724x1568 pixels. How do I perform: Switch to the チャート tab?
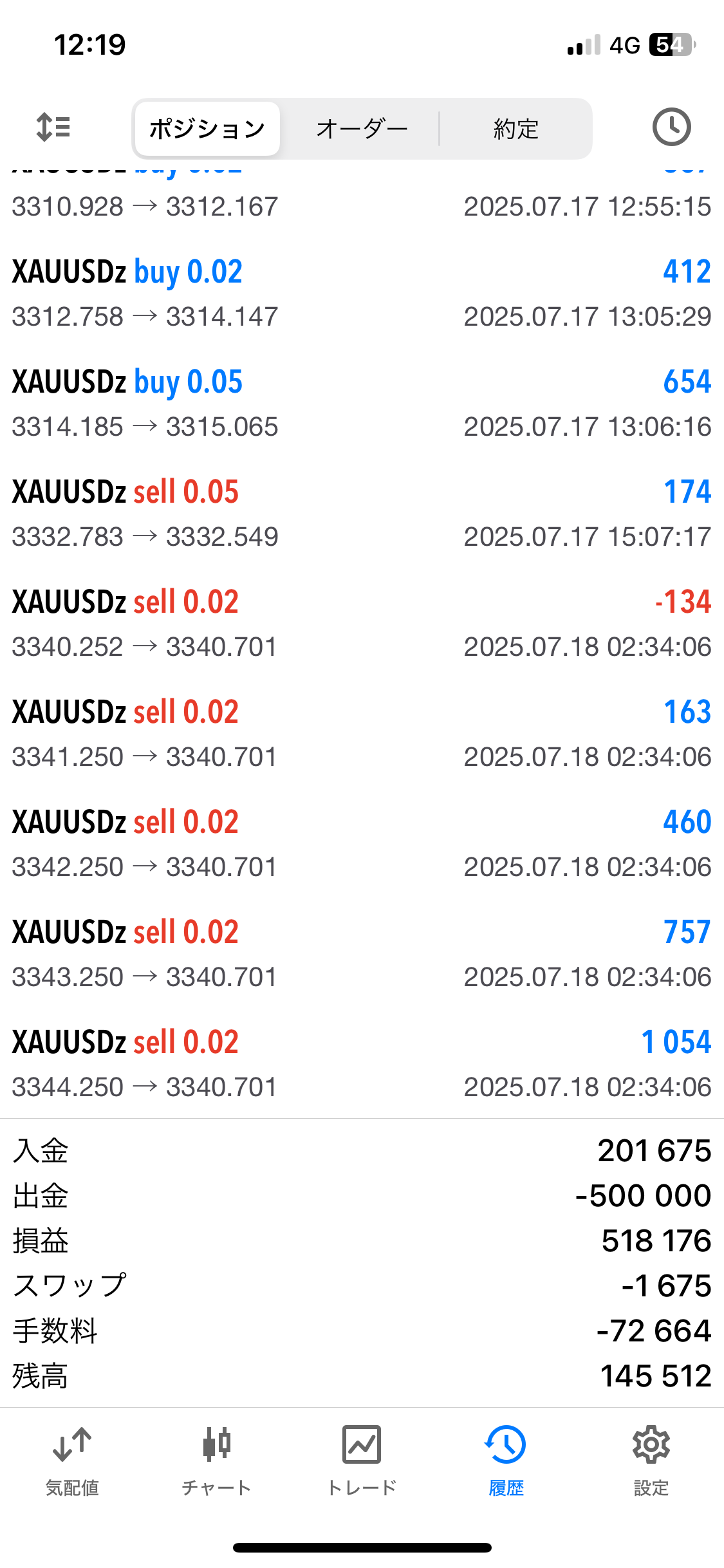point(217,1461)
